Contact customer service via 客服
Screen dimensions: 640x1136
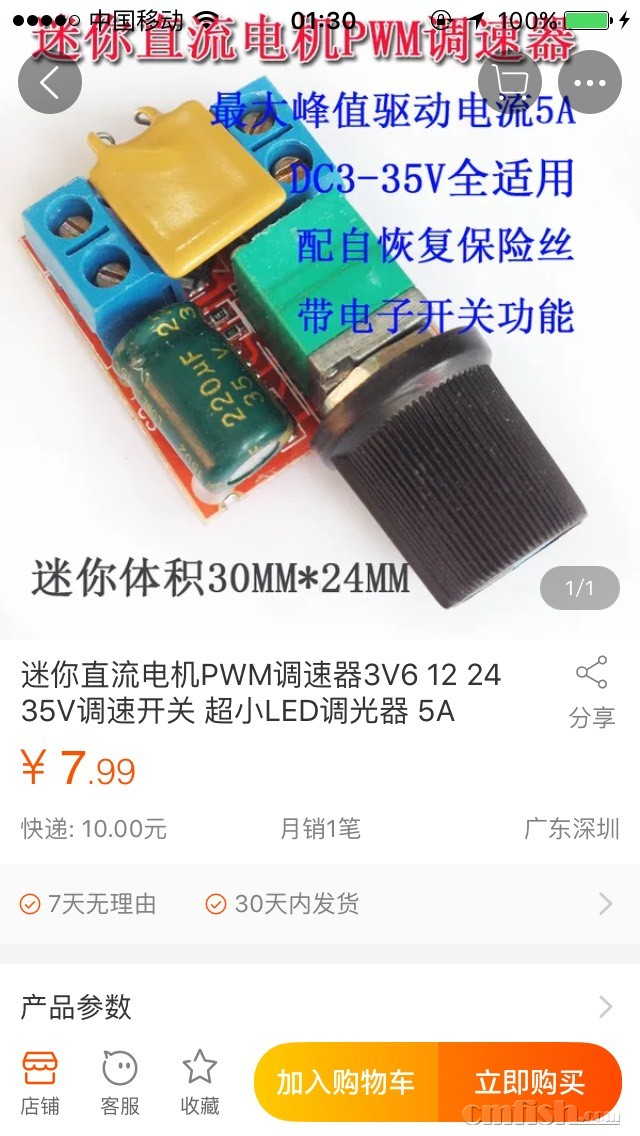click(120, 1082)
